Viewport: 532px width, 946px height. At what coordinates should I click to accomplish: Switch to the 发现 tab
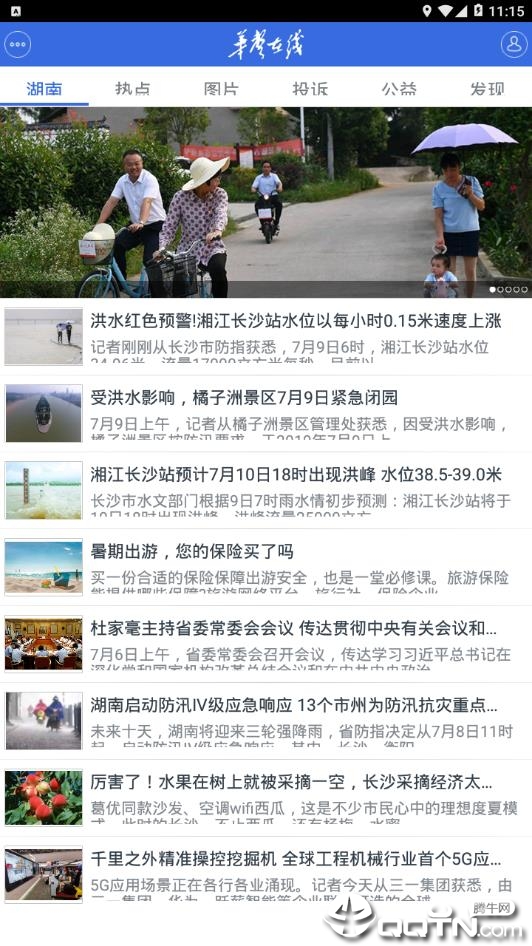[487, 89]
